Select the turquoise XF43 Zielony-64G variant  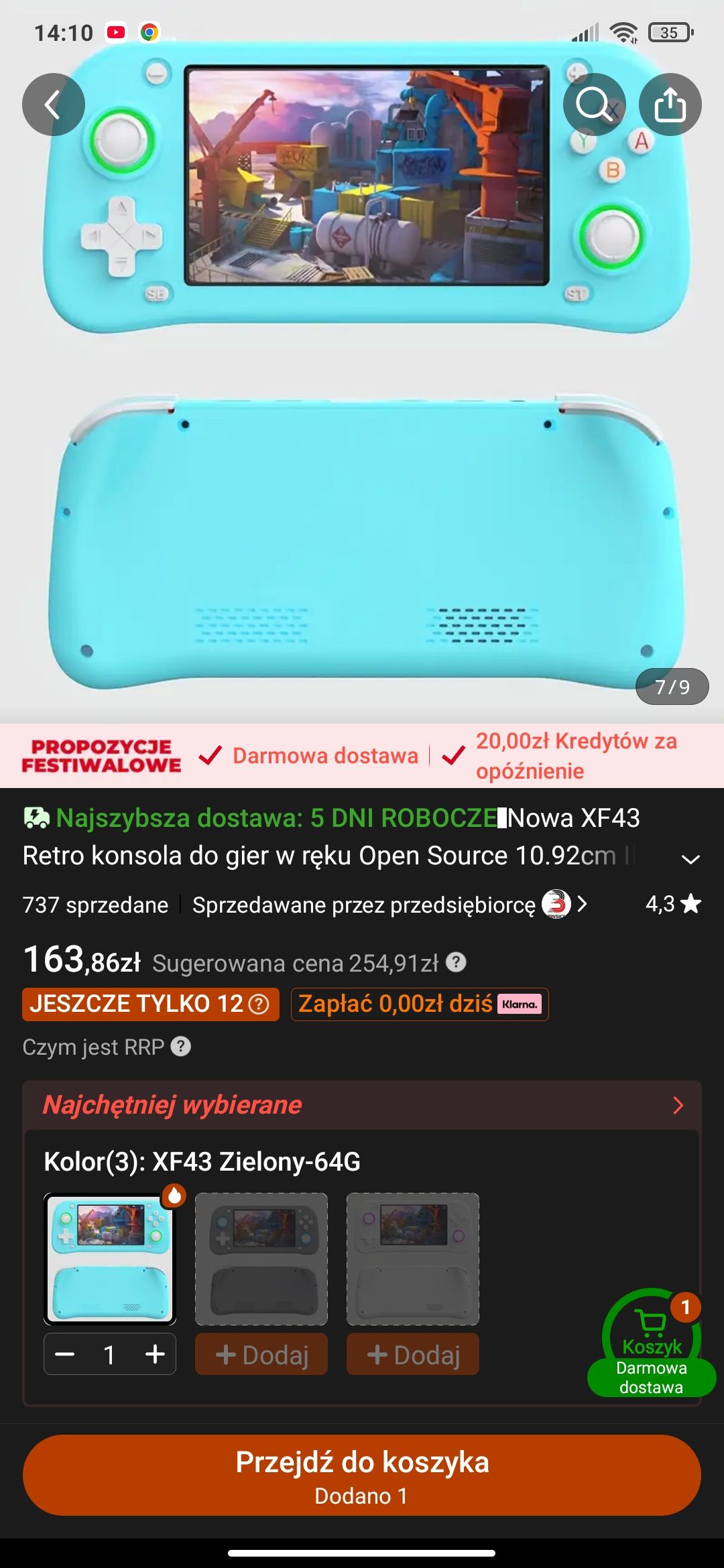(110, 1258)
